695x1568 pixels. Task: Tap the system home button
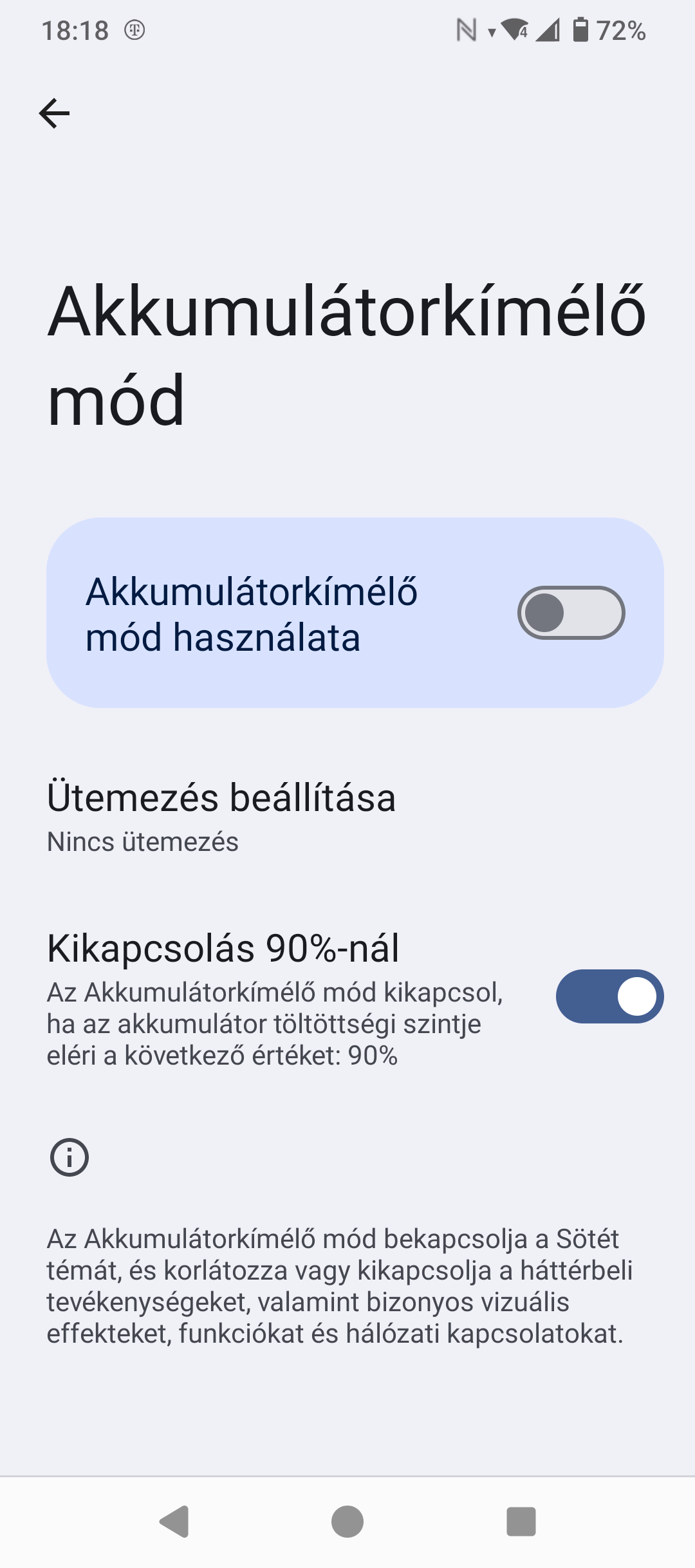(x=347, y=1522)
